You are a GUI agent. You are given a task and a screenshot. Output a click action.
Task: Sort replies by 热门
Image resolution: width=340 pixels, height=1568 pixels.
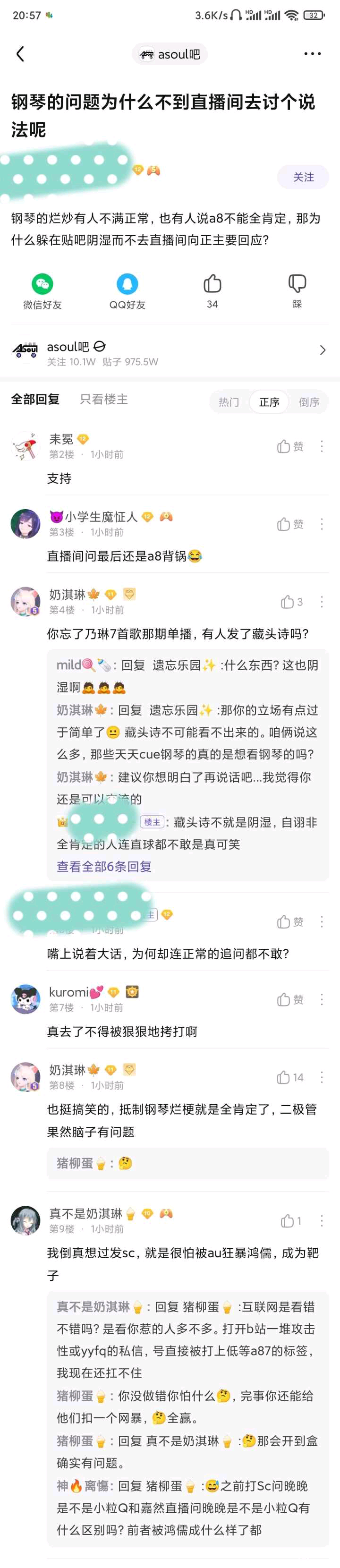click(x=229, y=402)
